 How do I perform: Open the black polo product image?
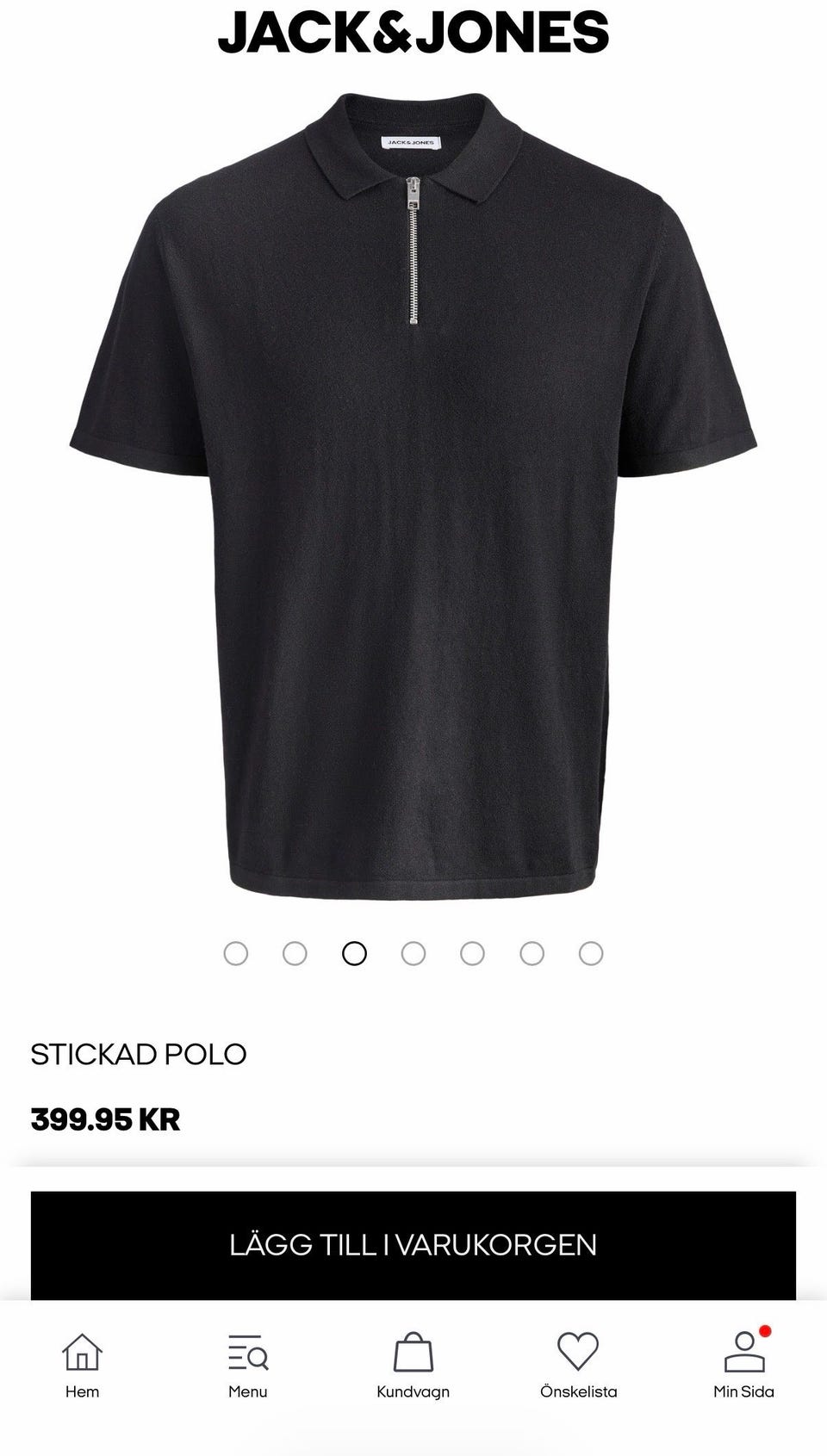click(x=413, y=495)
